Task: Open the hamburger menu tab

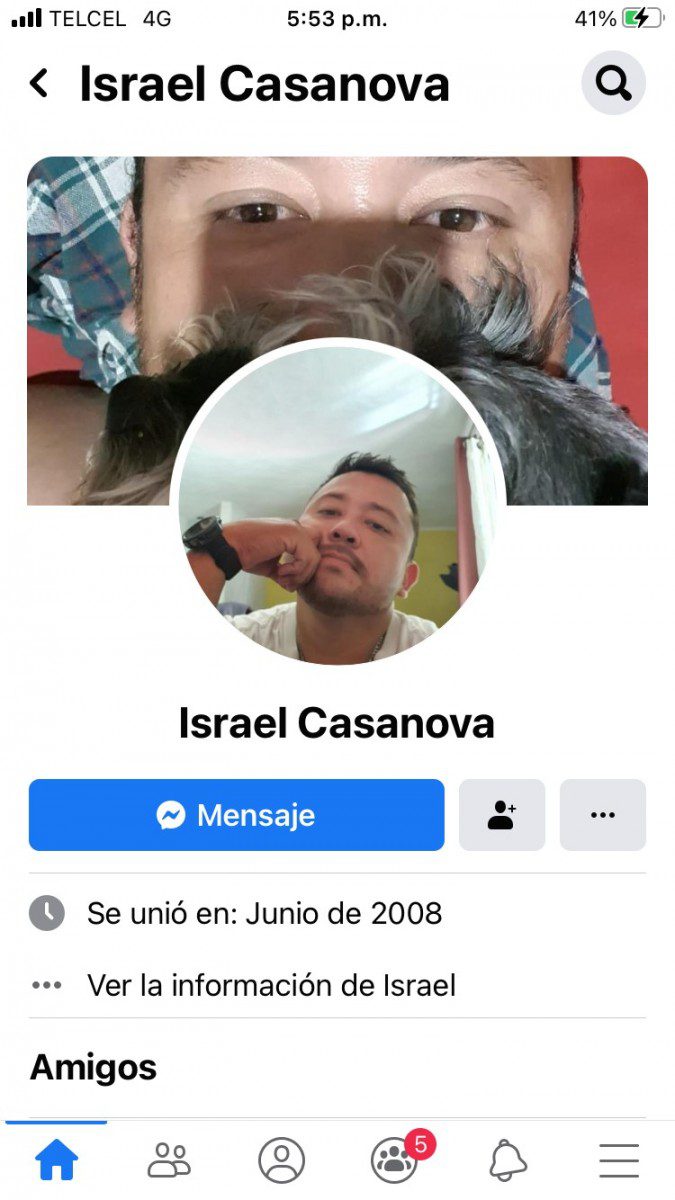Action: coord(619,1160)
